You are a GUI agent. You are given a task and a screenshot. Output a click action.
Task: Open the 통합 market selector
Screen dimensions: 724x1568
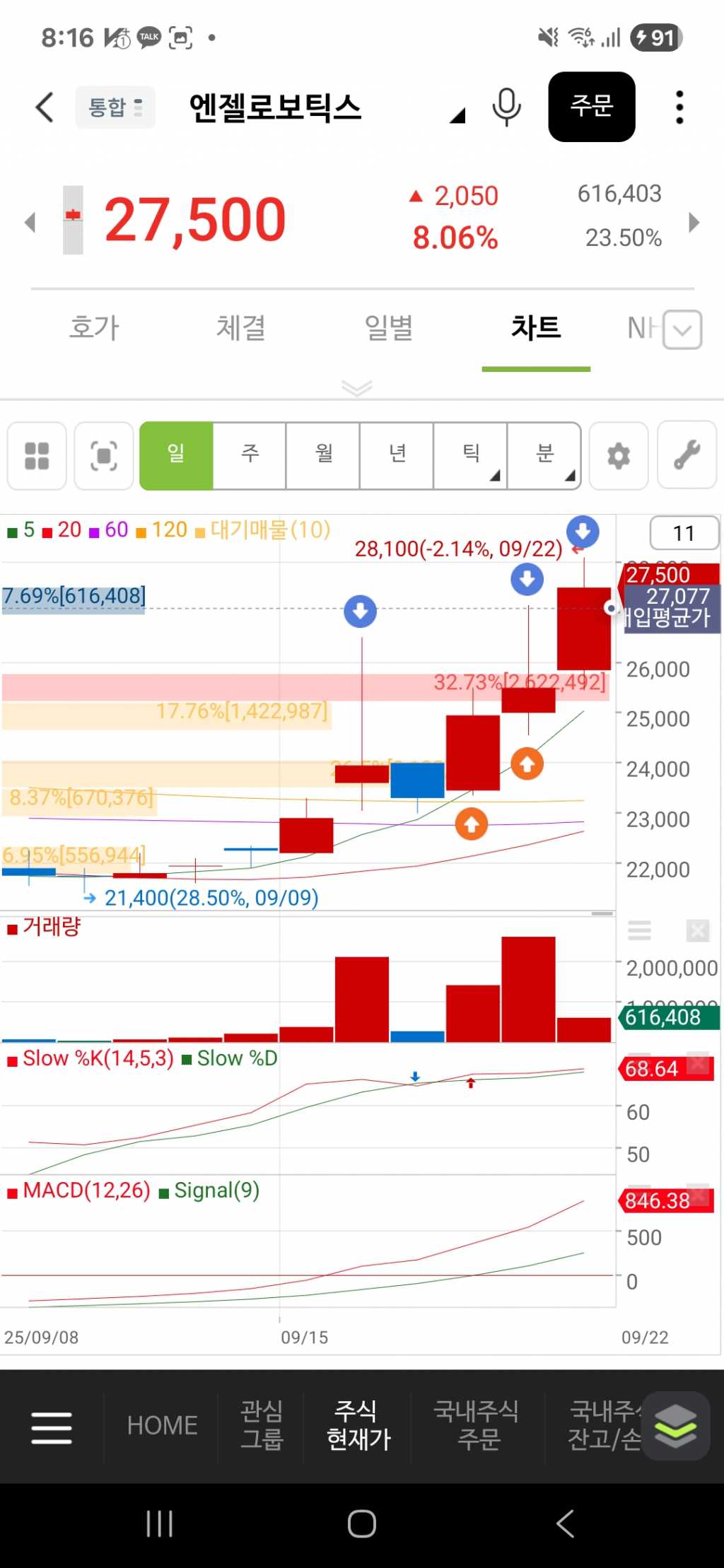pos(115,107)
